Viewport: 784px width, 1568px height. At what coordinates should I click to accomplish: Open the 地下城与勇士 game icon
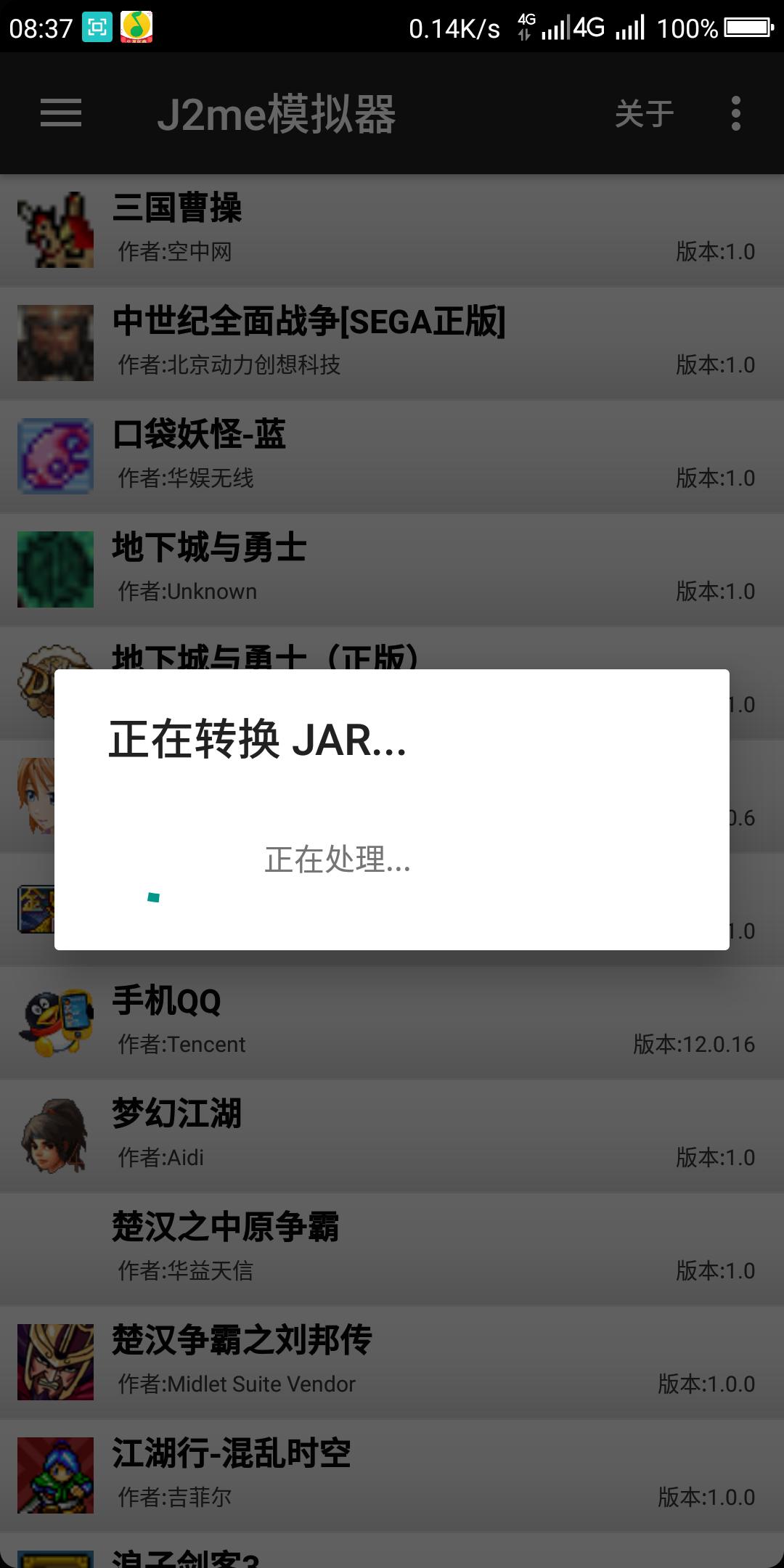pos(55,568)
